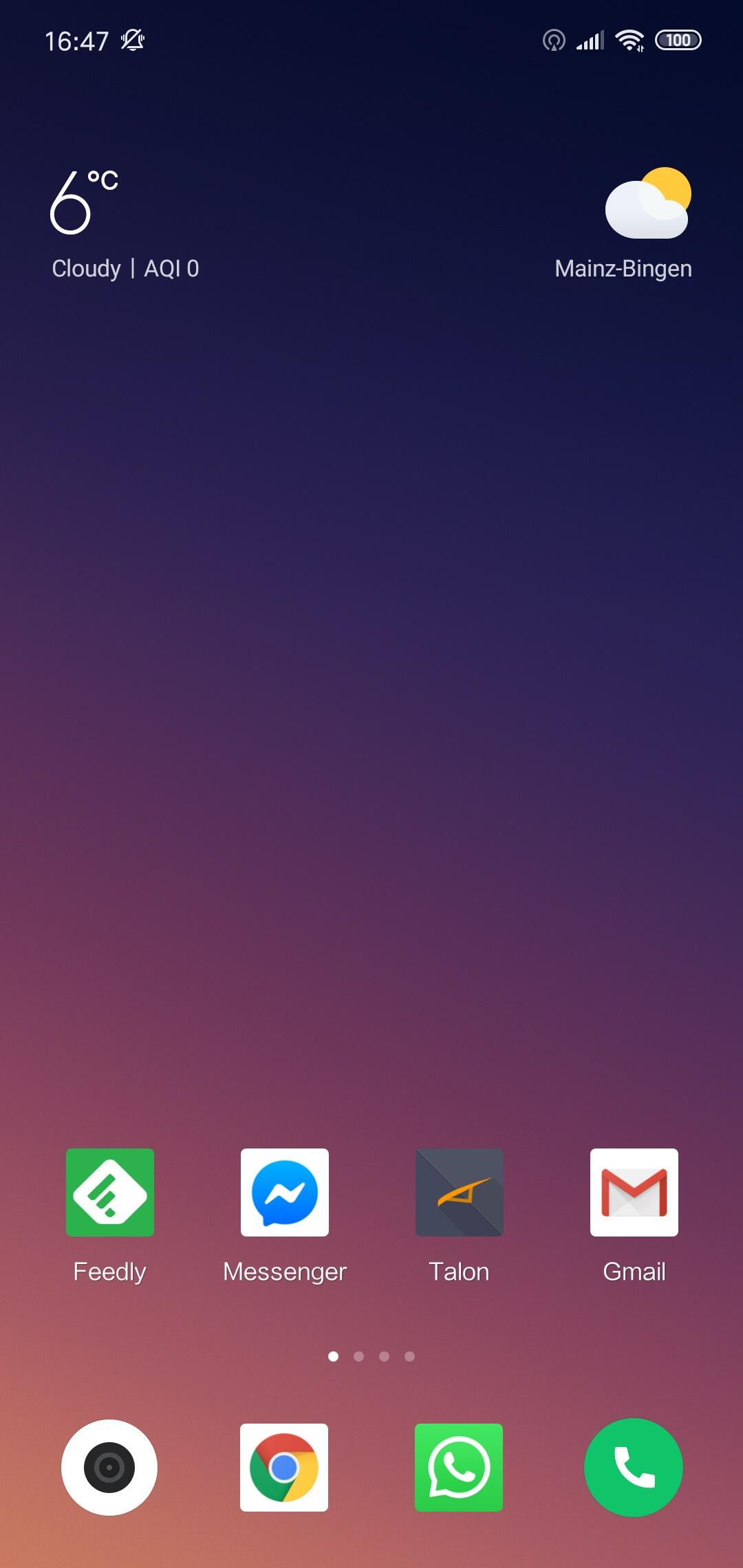This screenshot has height=1568, width=743.
Task: Open the Feedly app
Action: [x=110, y=1192]
